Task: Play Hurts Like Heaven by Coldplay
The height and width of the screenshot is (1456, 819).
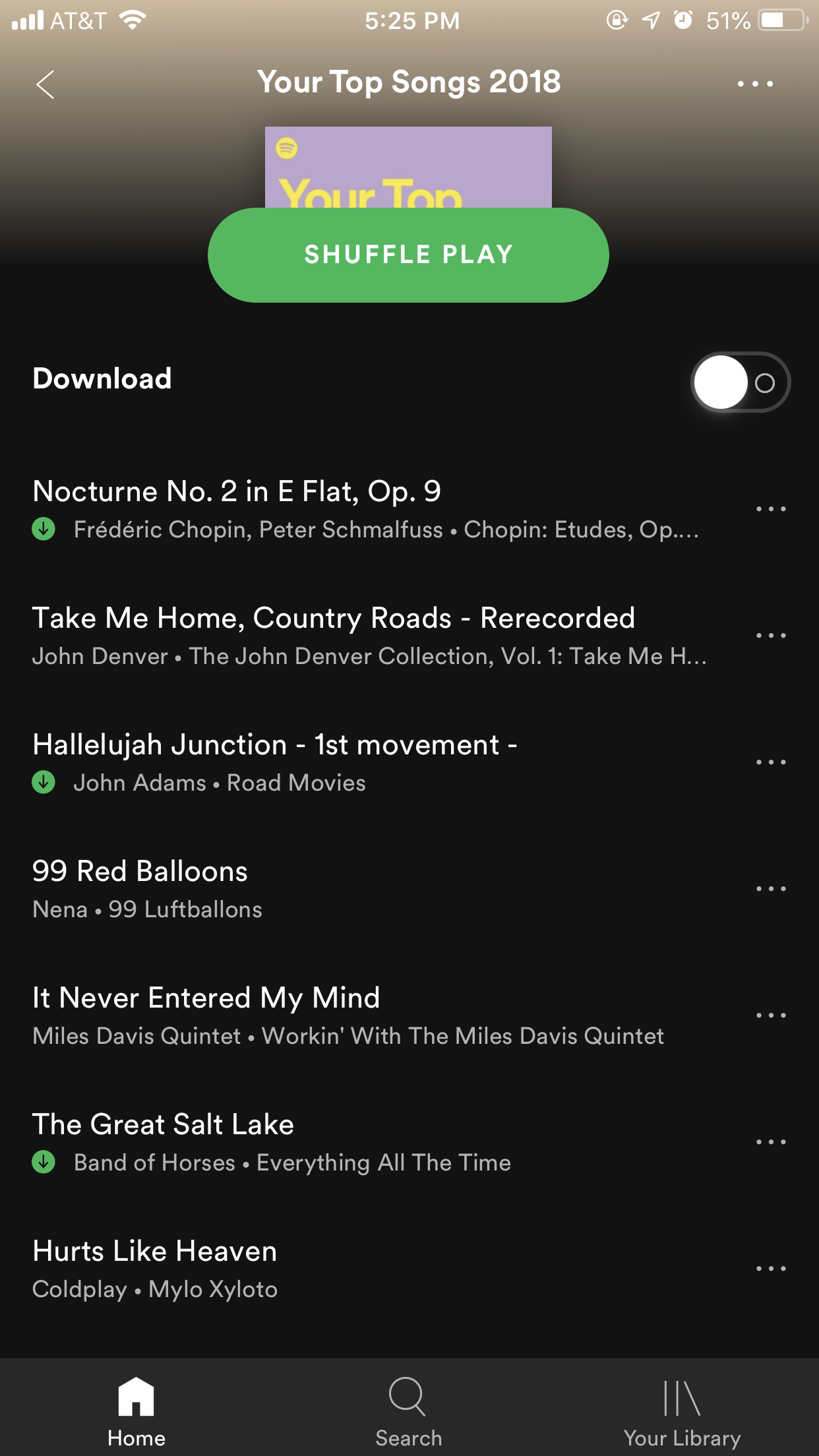Action: (369, 1269)
